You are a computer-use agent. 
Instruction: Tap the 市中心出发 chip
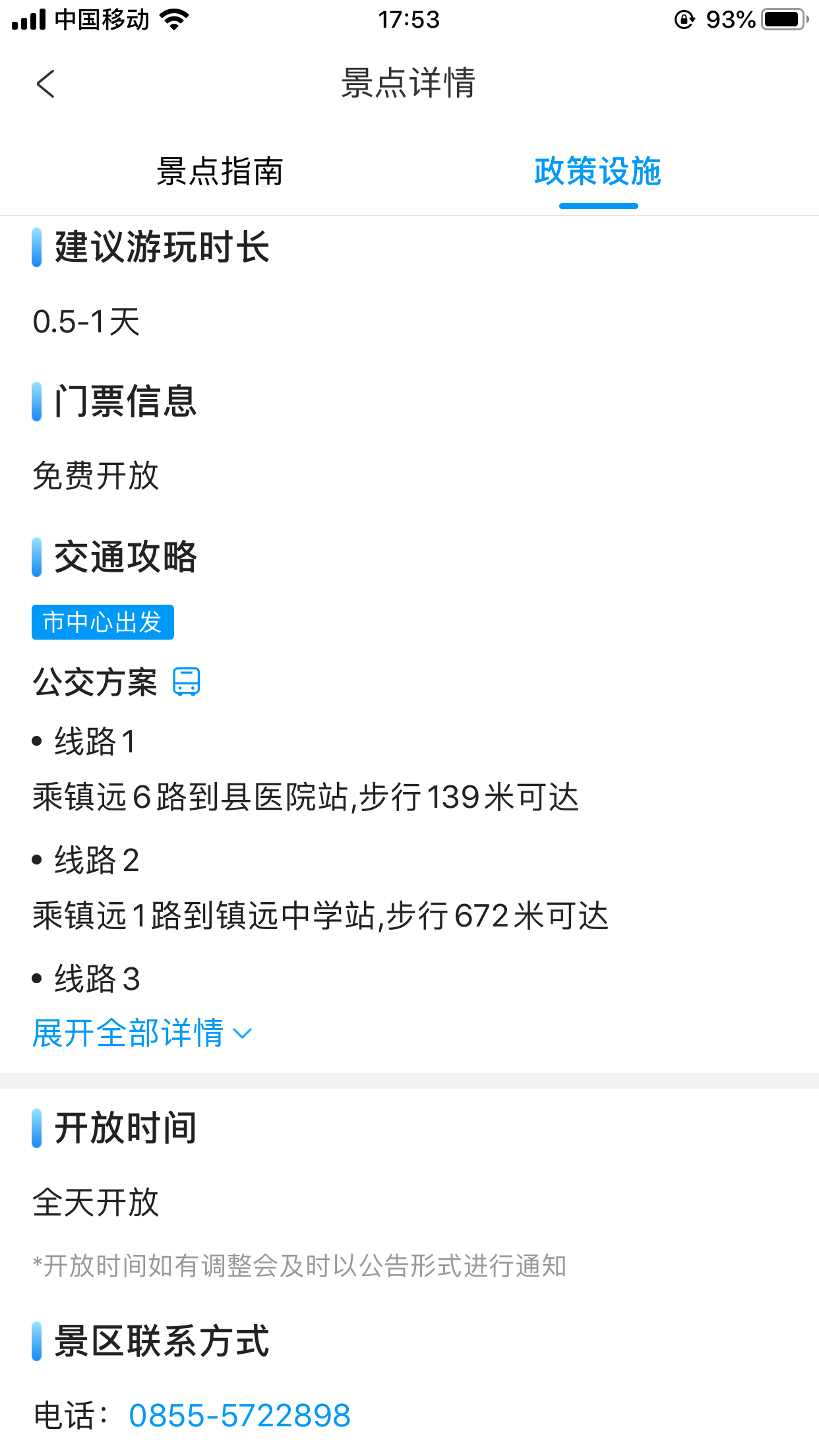pyautogui.click(x=103, y=622)
